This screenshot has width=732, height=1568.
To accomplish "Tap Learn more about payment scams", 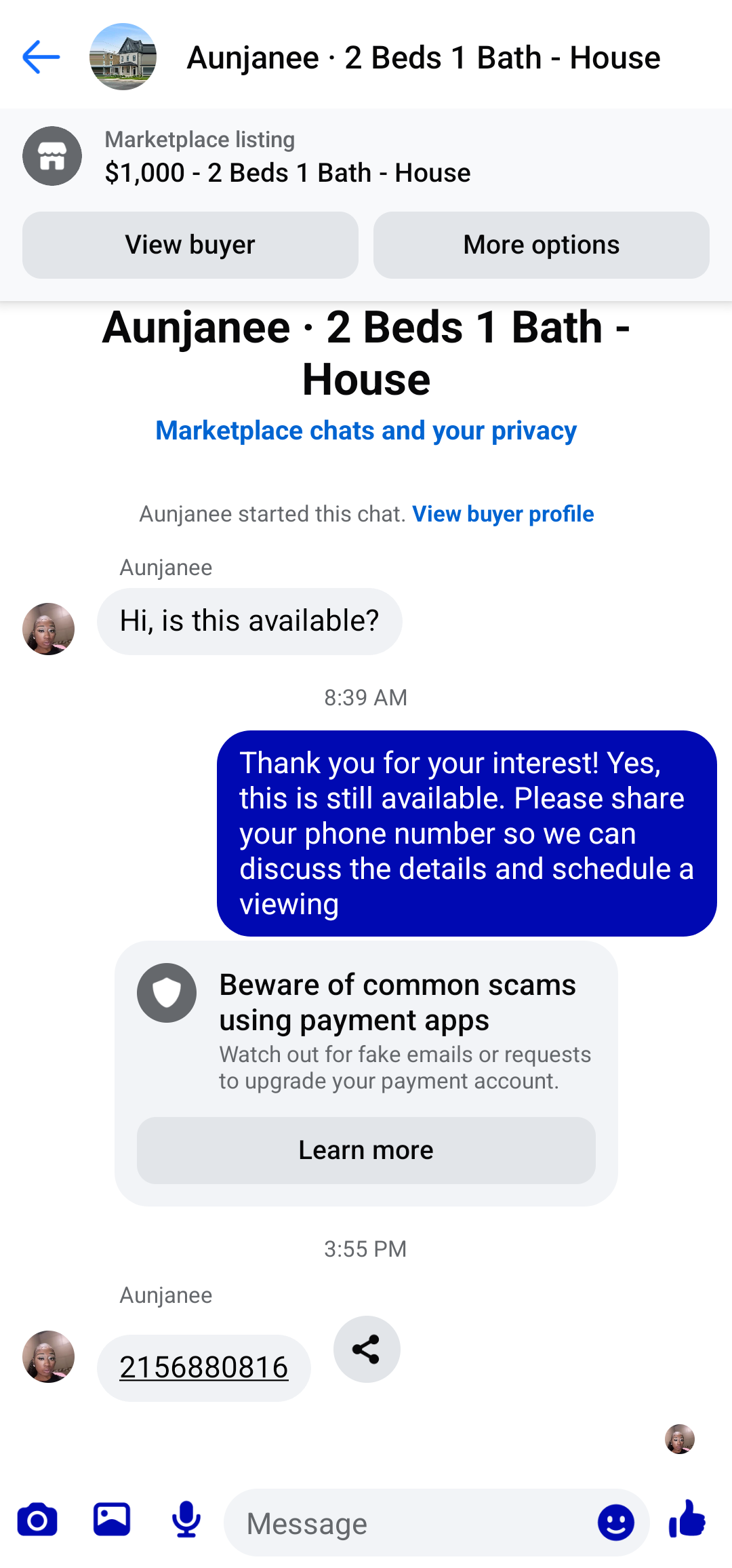I will pos(366,1150).
